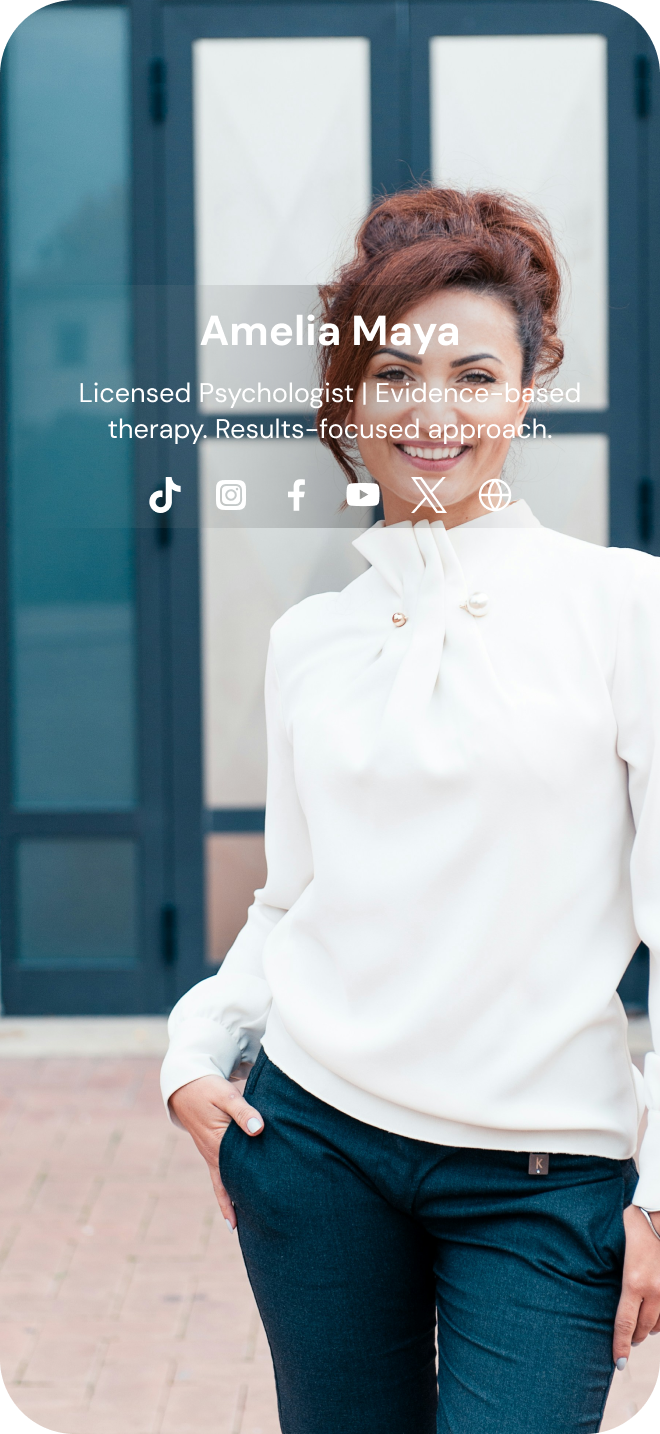Open the website globe icon
The height and width of the screenshot is (1434, 660).
tap(495, 495)
